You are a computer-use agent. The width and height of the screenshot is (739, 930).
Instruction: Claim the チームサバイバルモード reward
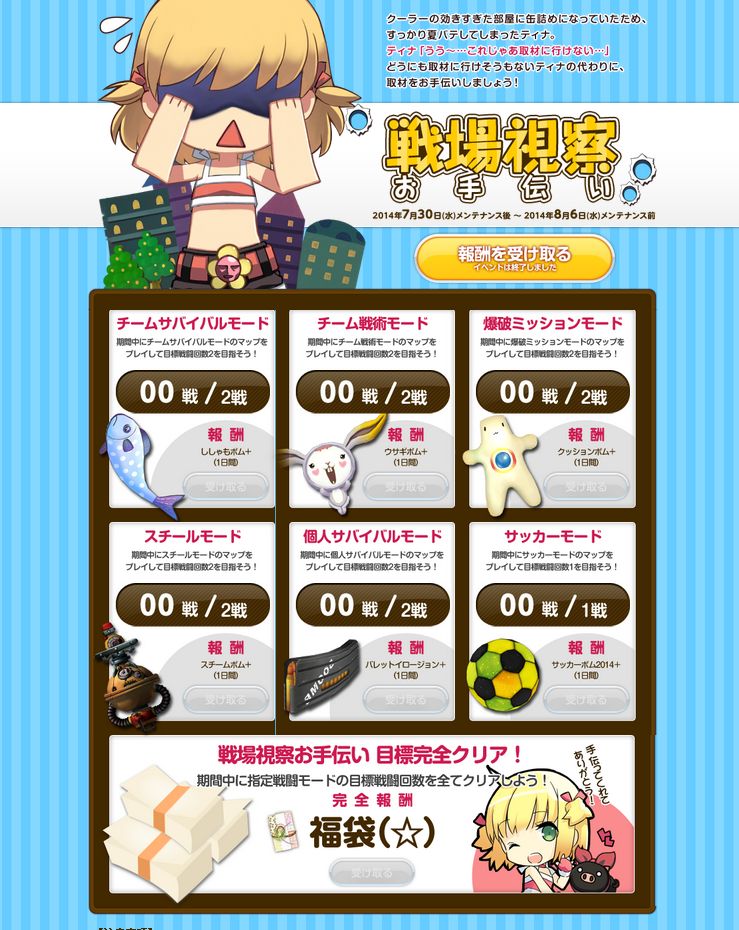(225, 487)
